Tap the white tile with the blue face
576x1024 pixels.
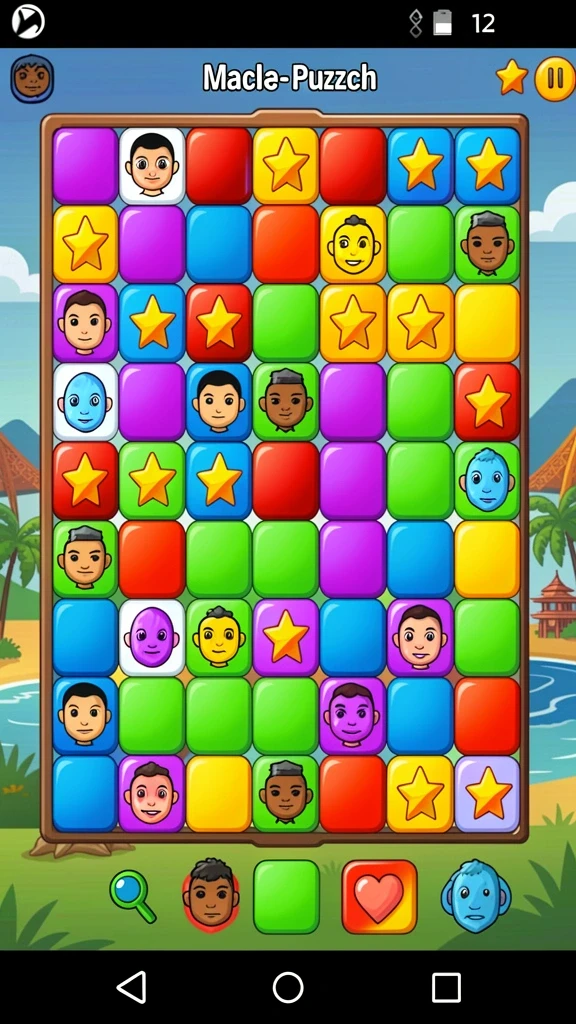[86, 402]
